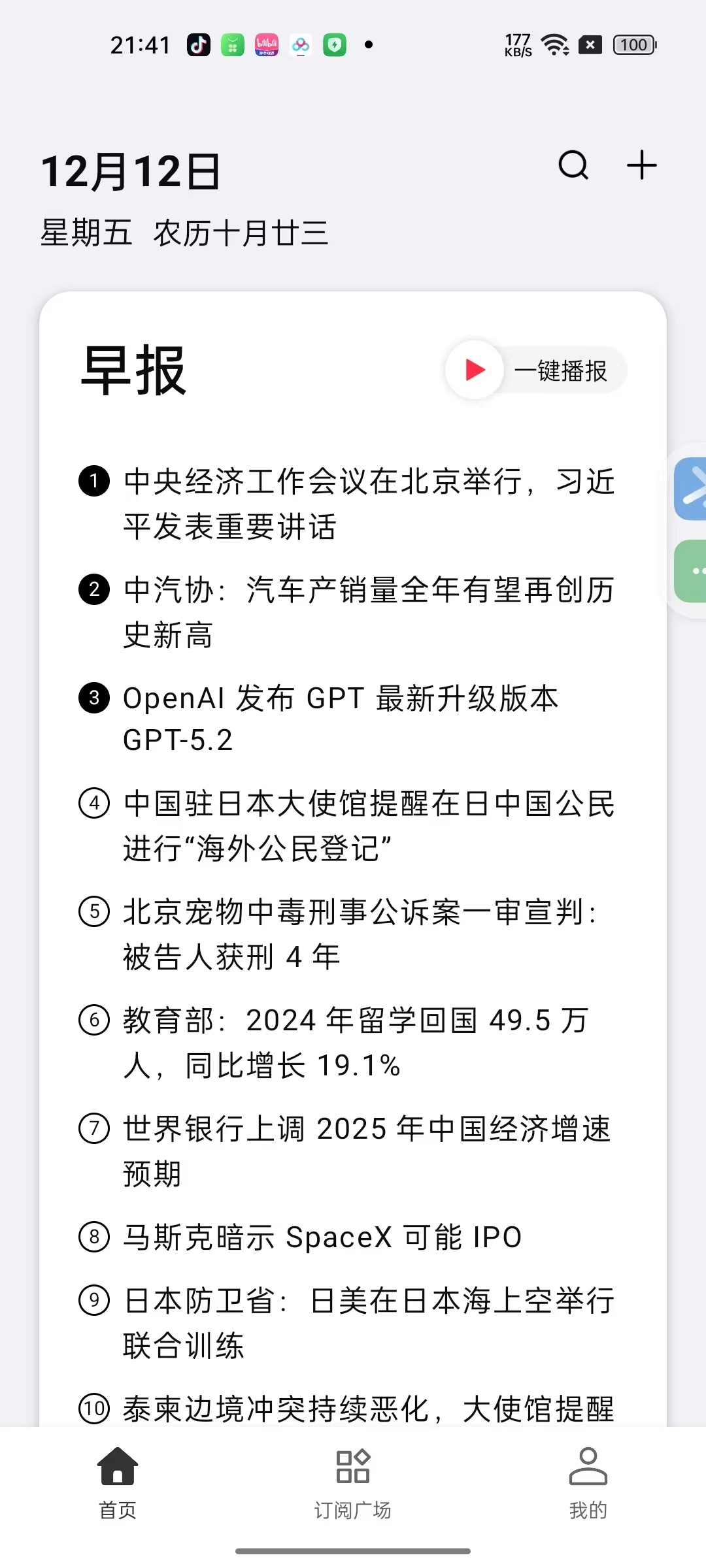Open 中国驻日本大使馆 reminder news
Image resolution: width=706 pixels, height=1568 pixels.
[369, 826]
